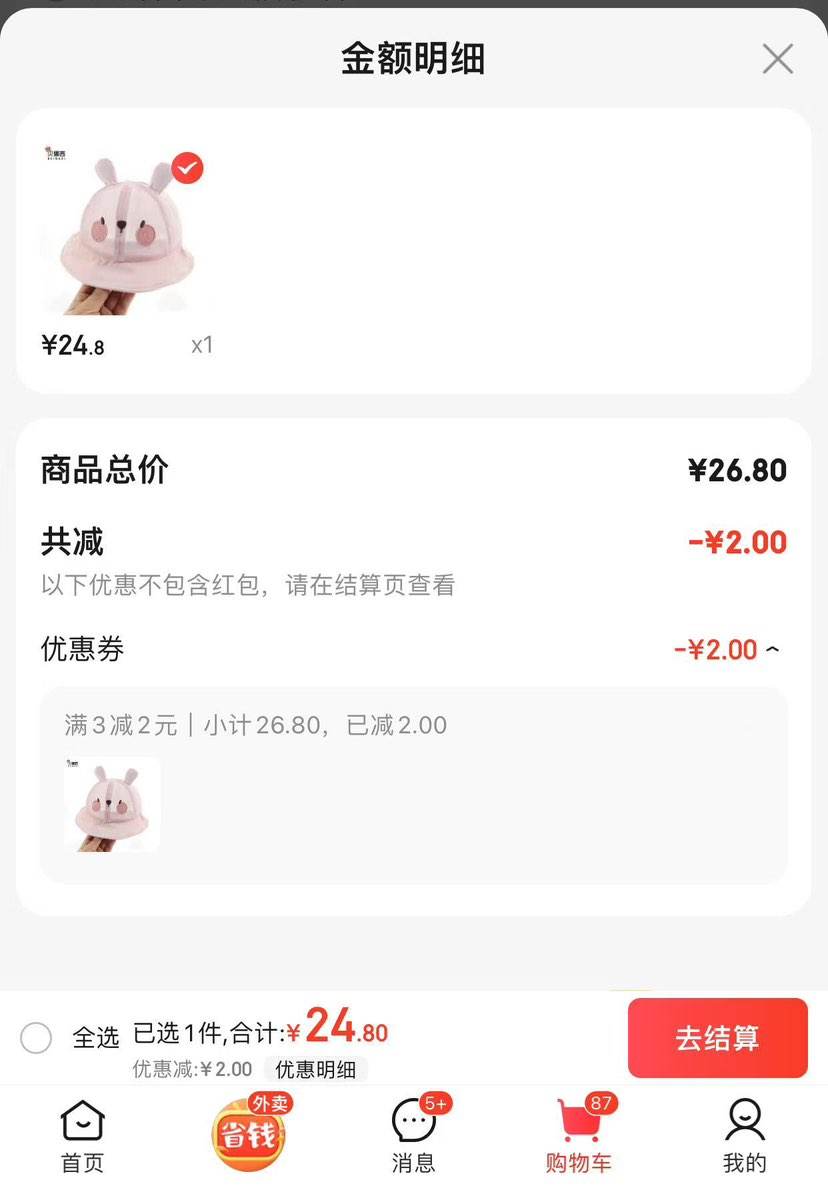This screenshot has height=1186, width=828.
Task: Open the 省钱外卖 takeout savings icon
Action: 248,1135
